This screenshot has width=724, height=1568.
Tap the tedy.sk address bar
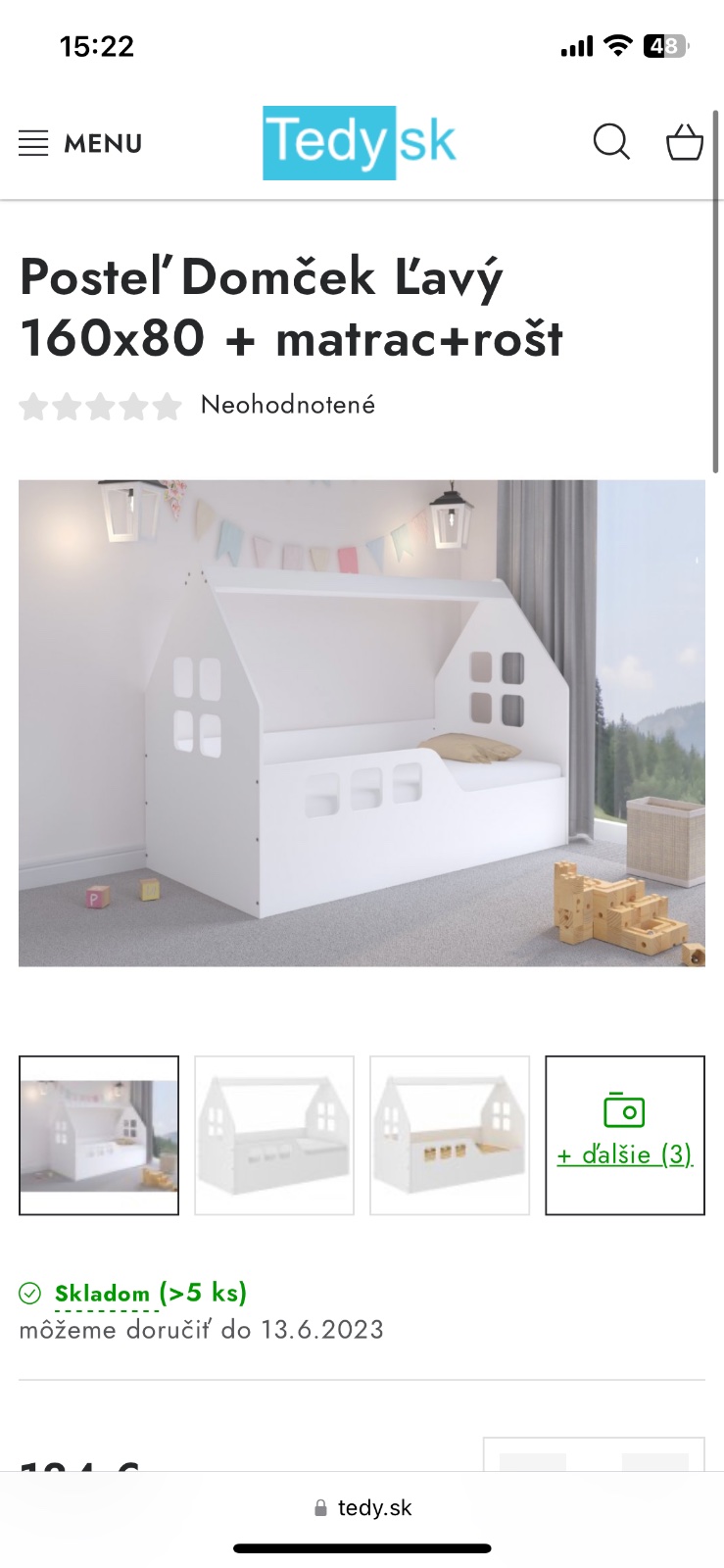pyautogui.click(x=362, y=1507)
